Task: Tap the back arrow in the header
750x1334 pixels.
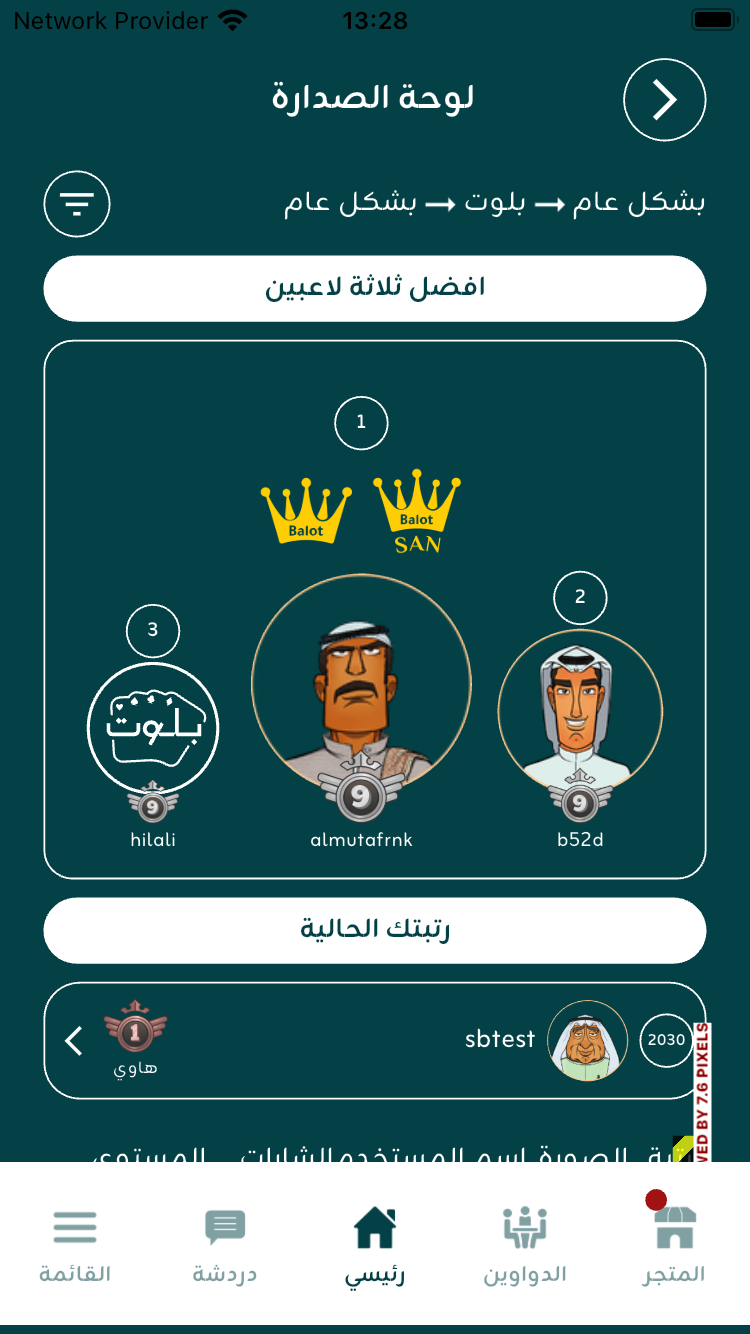Action: tap(664, 100)
